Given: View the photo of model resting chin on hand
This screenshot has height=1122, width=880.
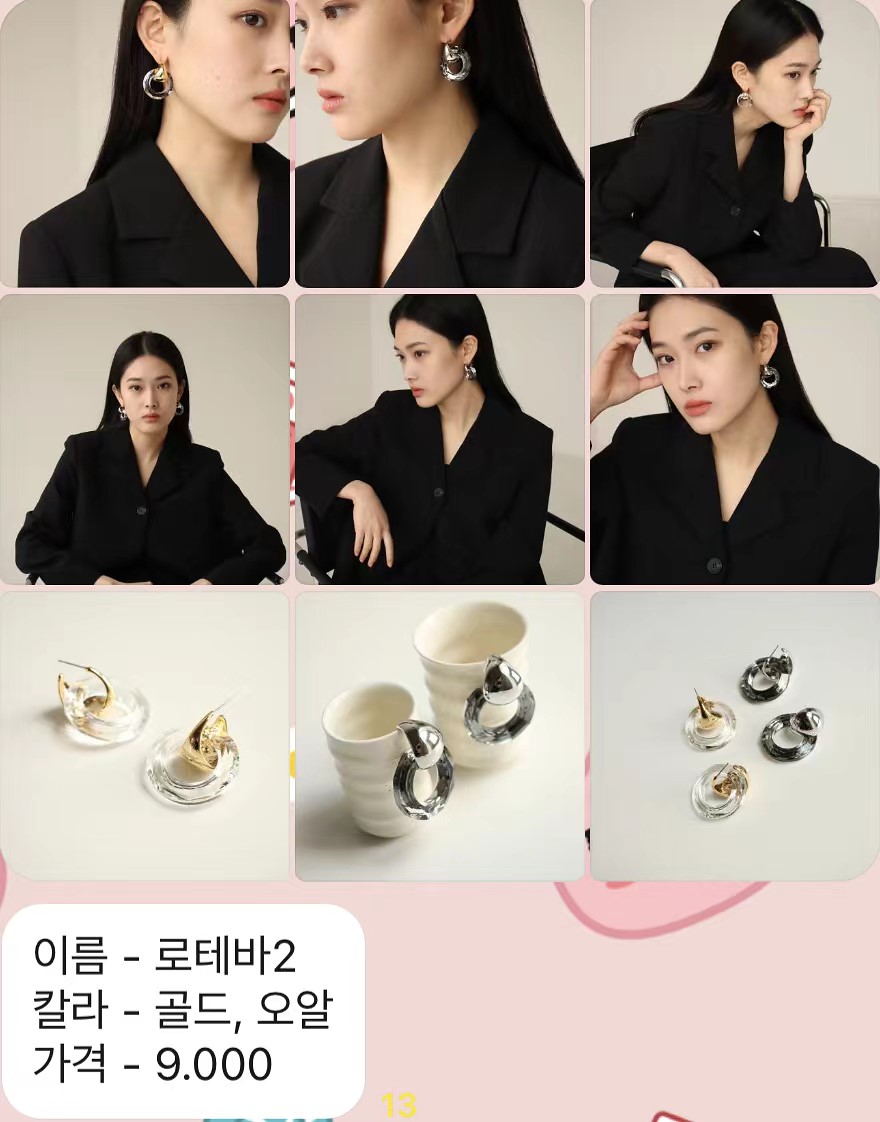Looking at the screenshot, I should [x=734, y=143].
